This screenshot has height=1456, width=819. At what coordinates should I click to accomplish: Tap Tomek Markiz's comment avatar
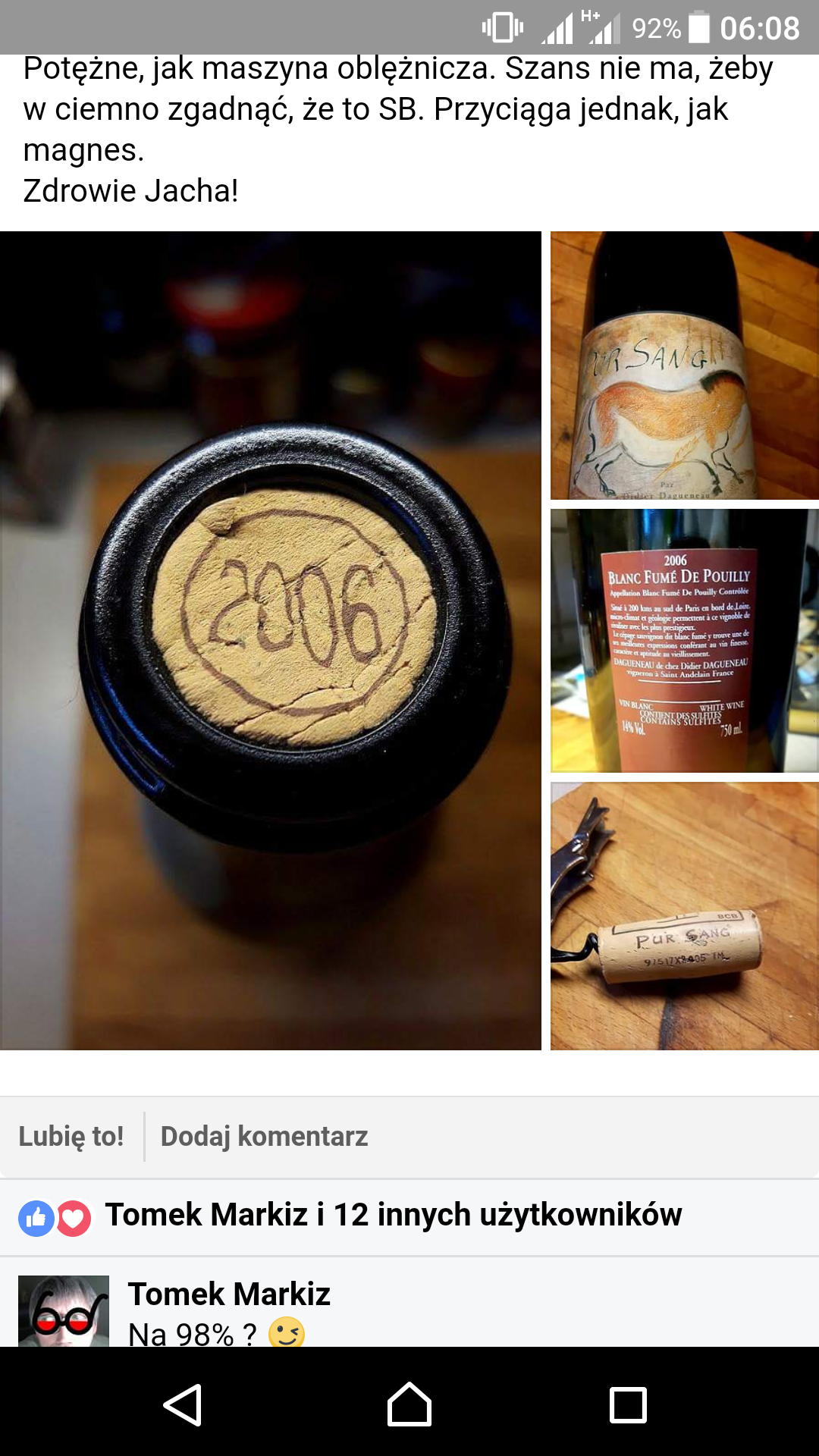tap(64, 1310)
